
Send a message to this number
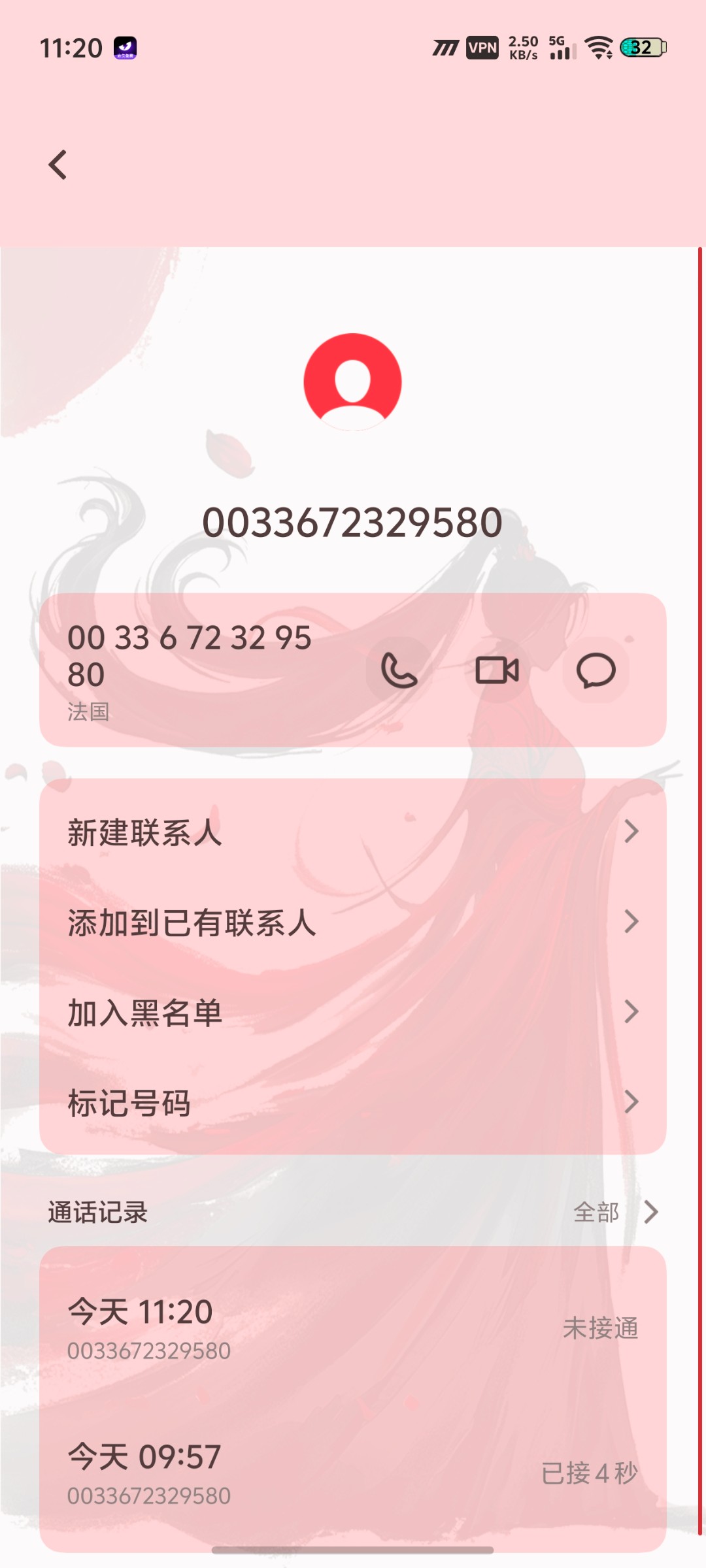tap(596, 670)
